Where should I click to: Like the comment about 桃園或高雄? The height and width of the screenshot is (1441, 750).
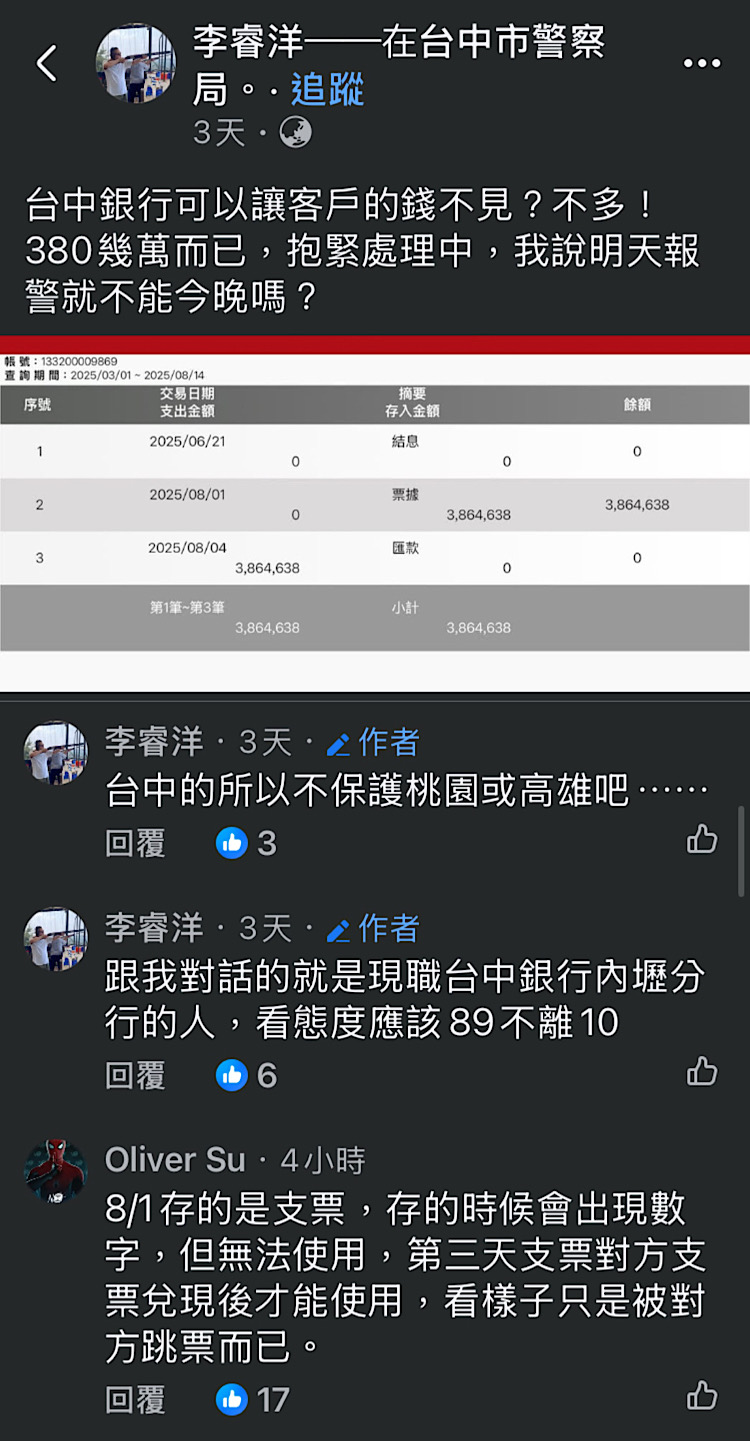(x=702, y=839)
